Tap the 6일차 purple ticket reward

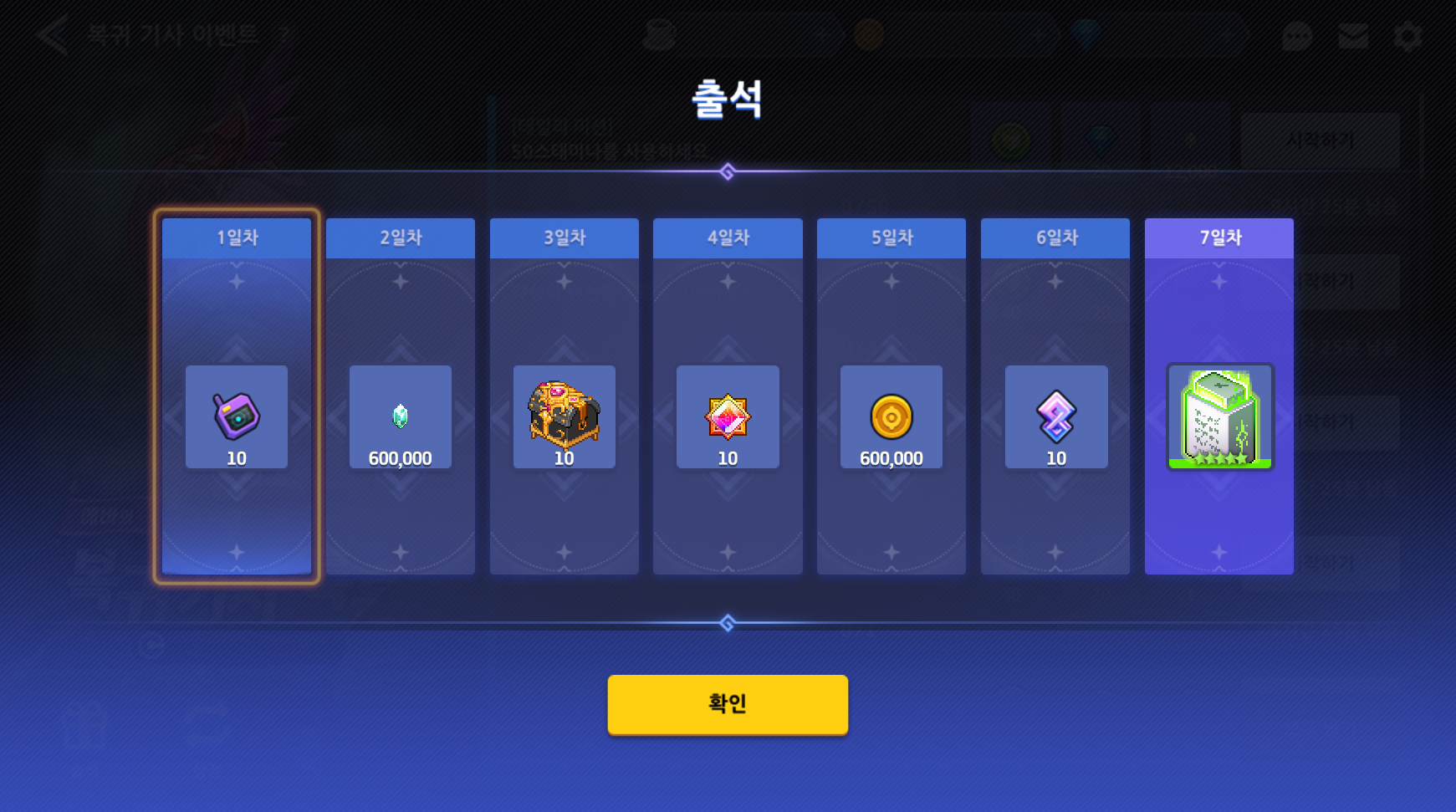(1055, 416)
